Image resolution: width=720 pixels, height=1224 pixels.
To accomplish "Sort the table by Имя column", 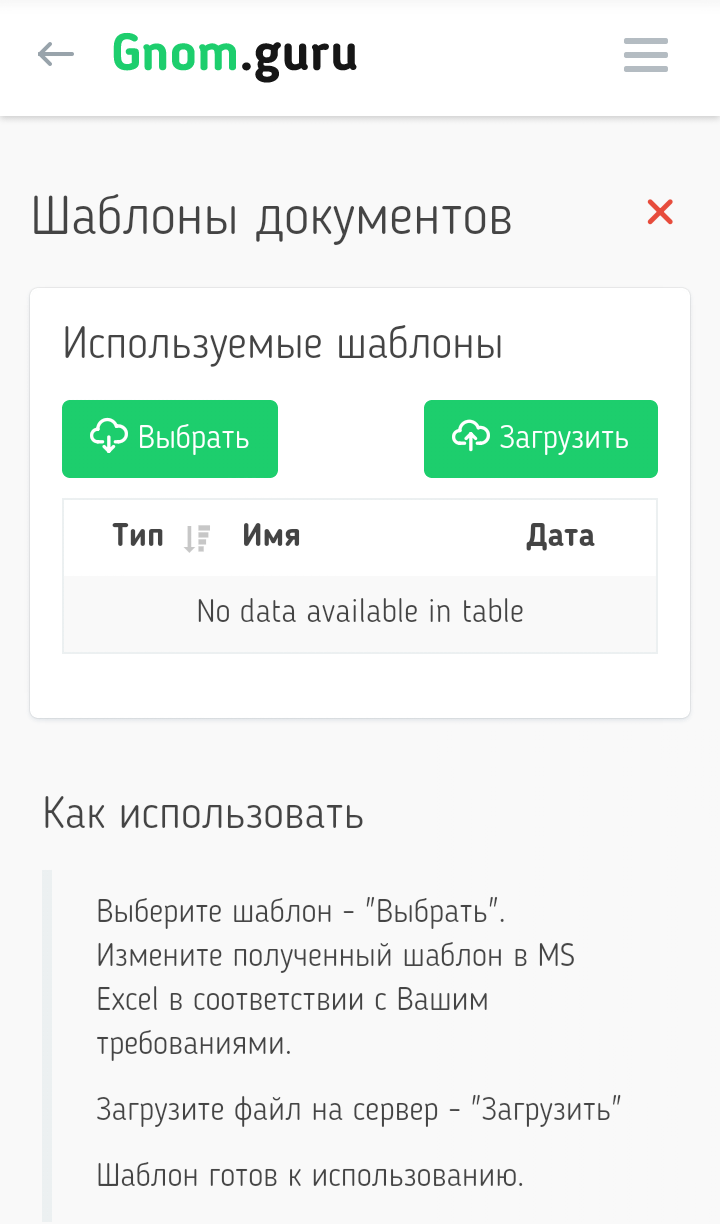I will coord(272,537).
